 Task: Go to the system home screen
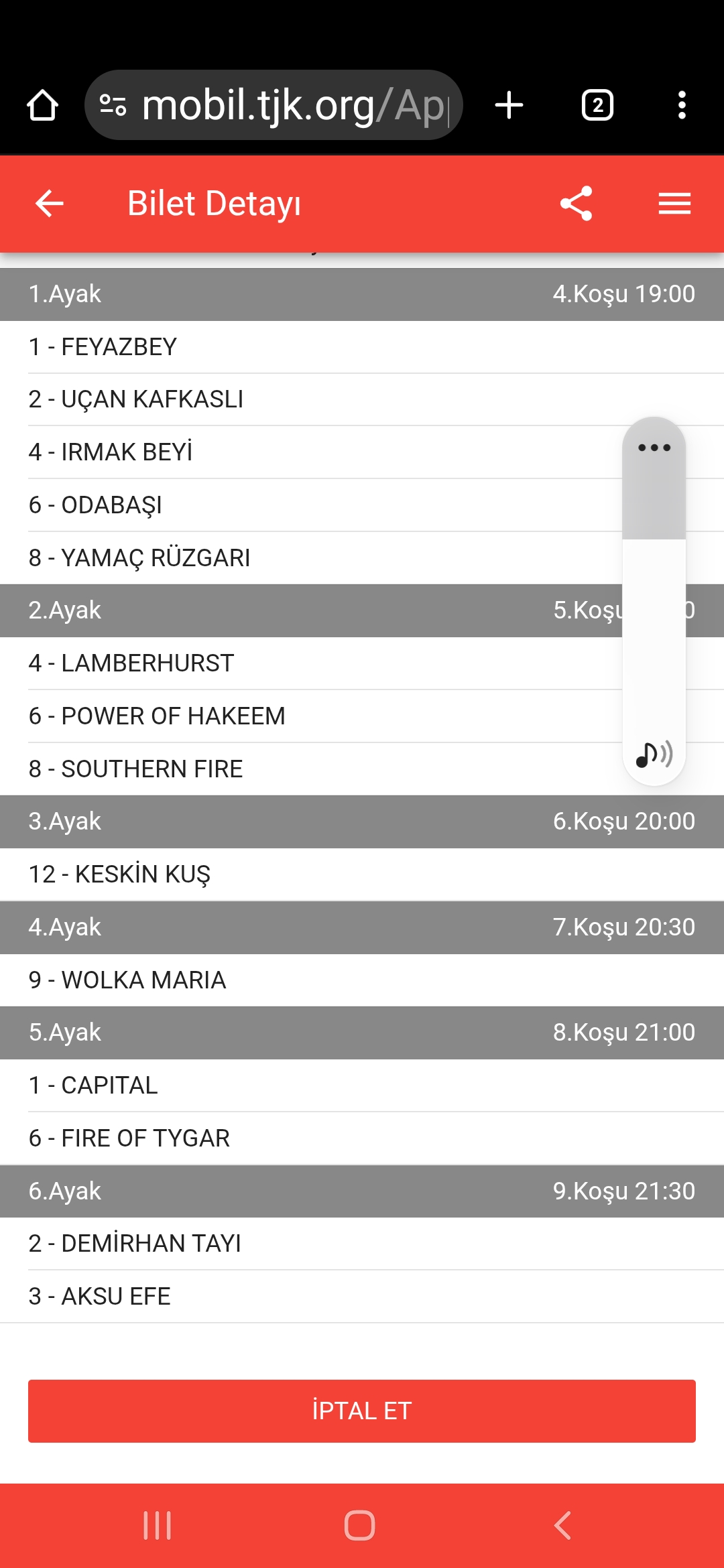point(360,1526)
